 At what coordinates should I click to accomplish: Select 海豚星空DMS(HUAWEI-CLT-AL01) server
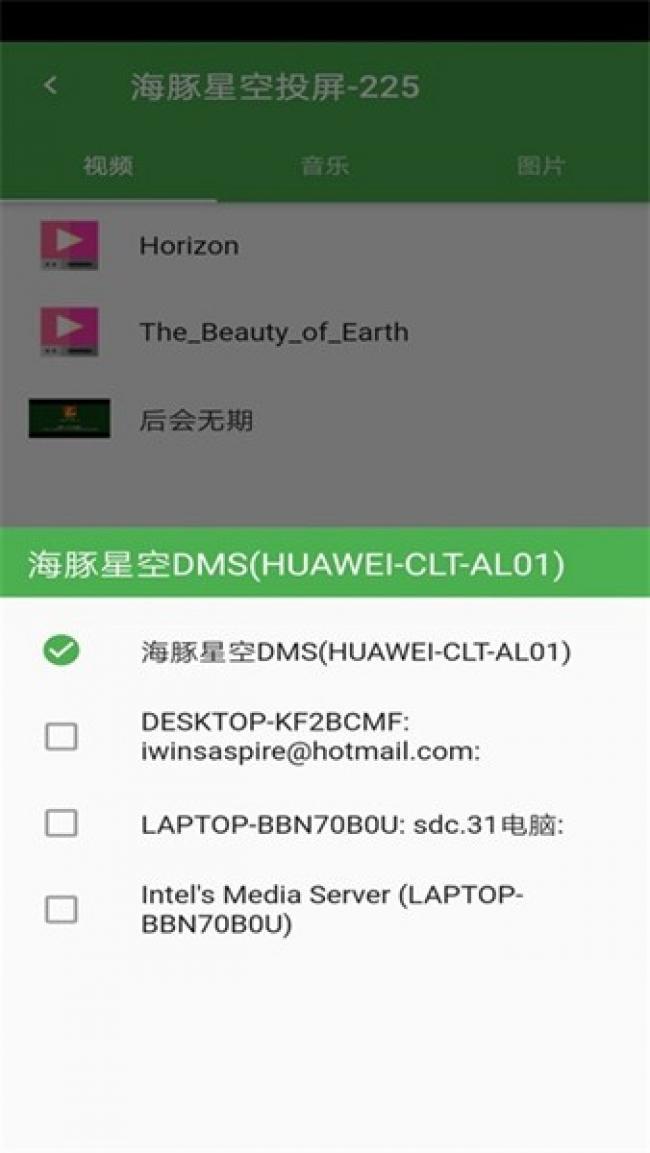(x=62, y=652)
